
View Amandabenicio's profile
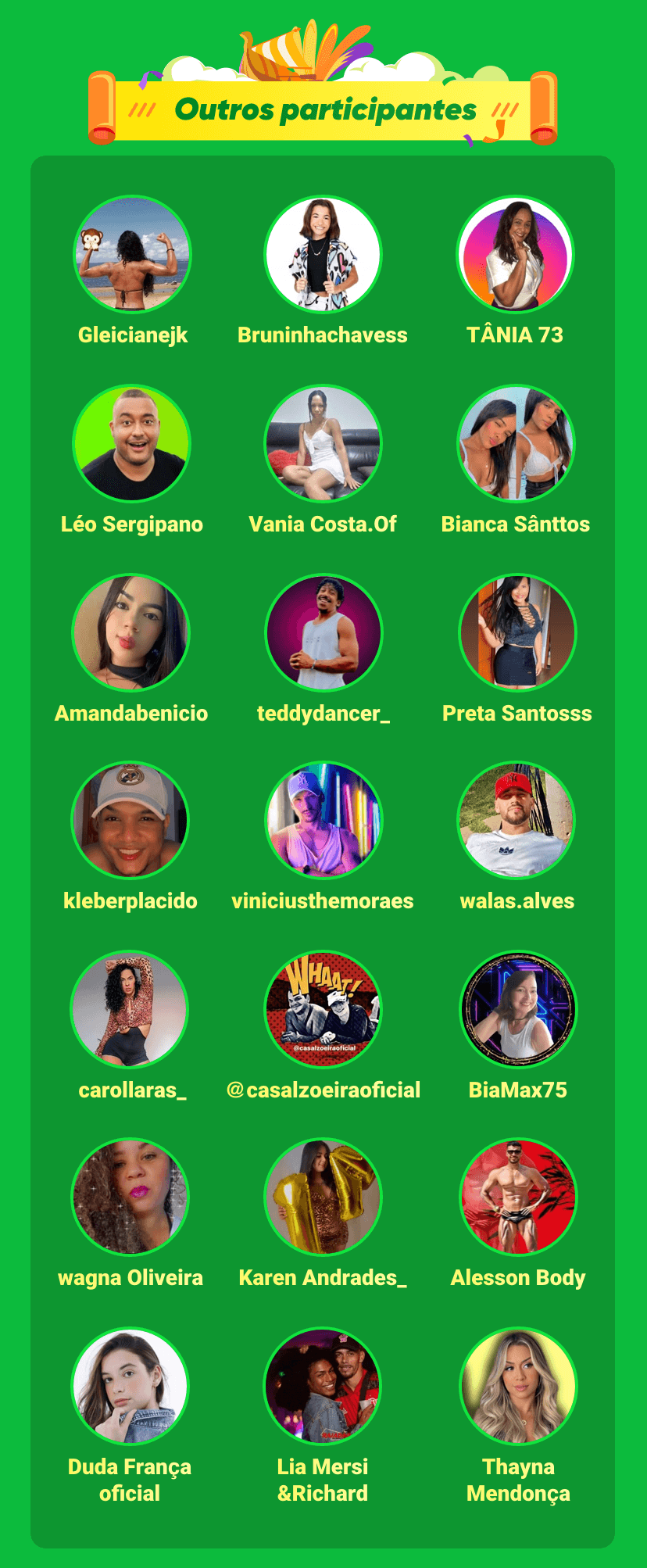(131, 632)
